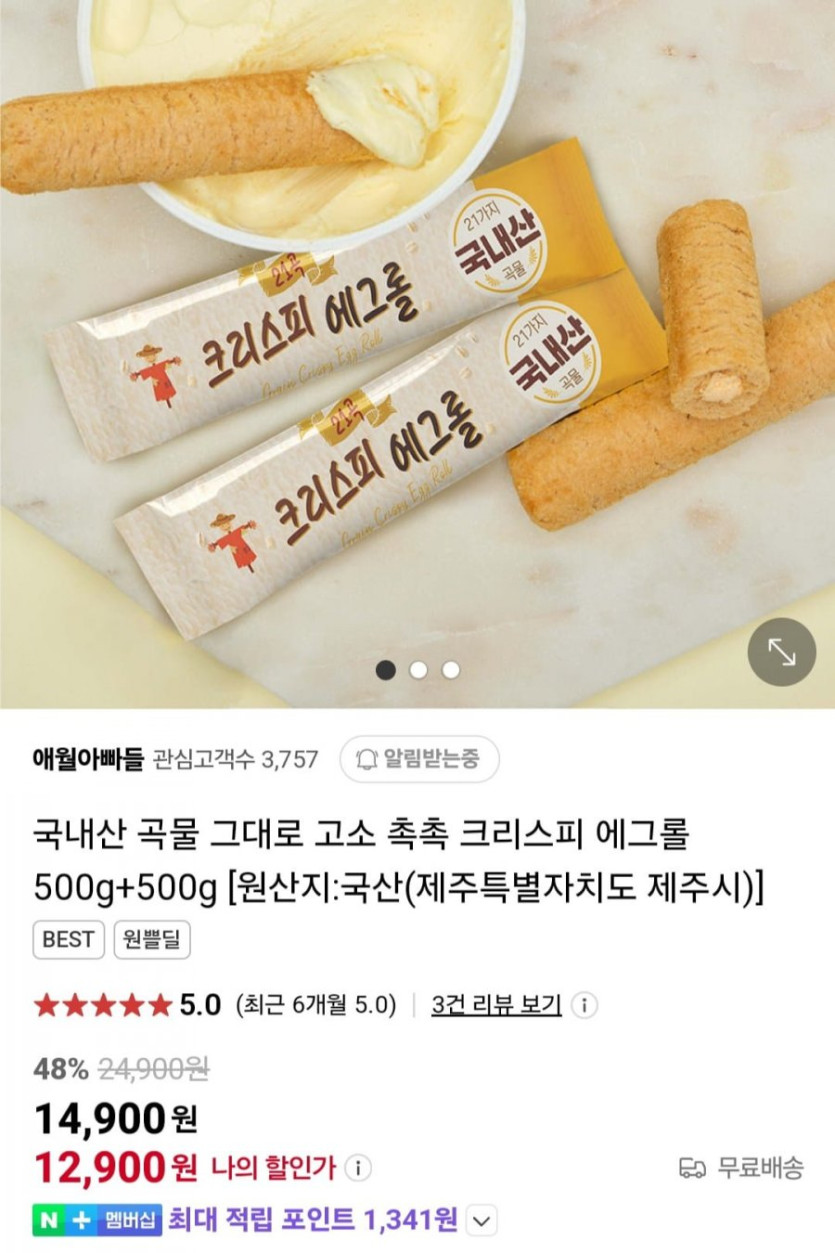
Task: Jump to the second product image dot
Action: (x=418, y=670)
